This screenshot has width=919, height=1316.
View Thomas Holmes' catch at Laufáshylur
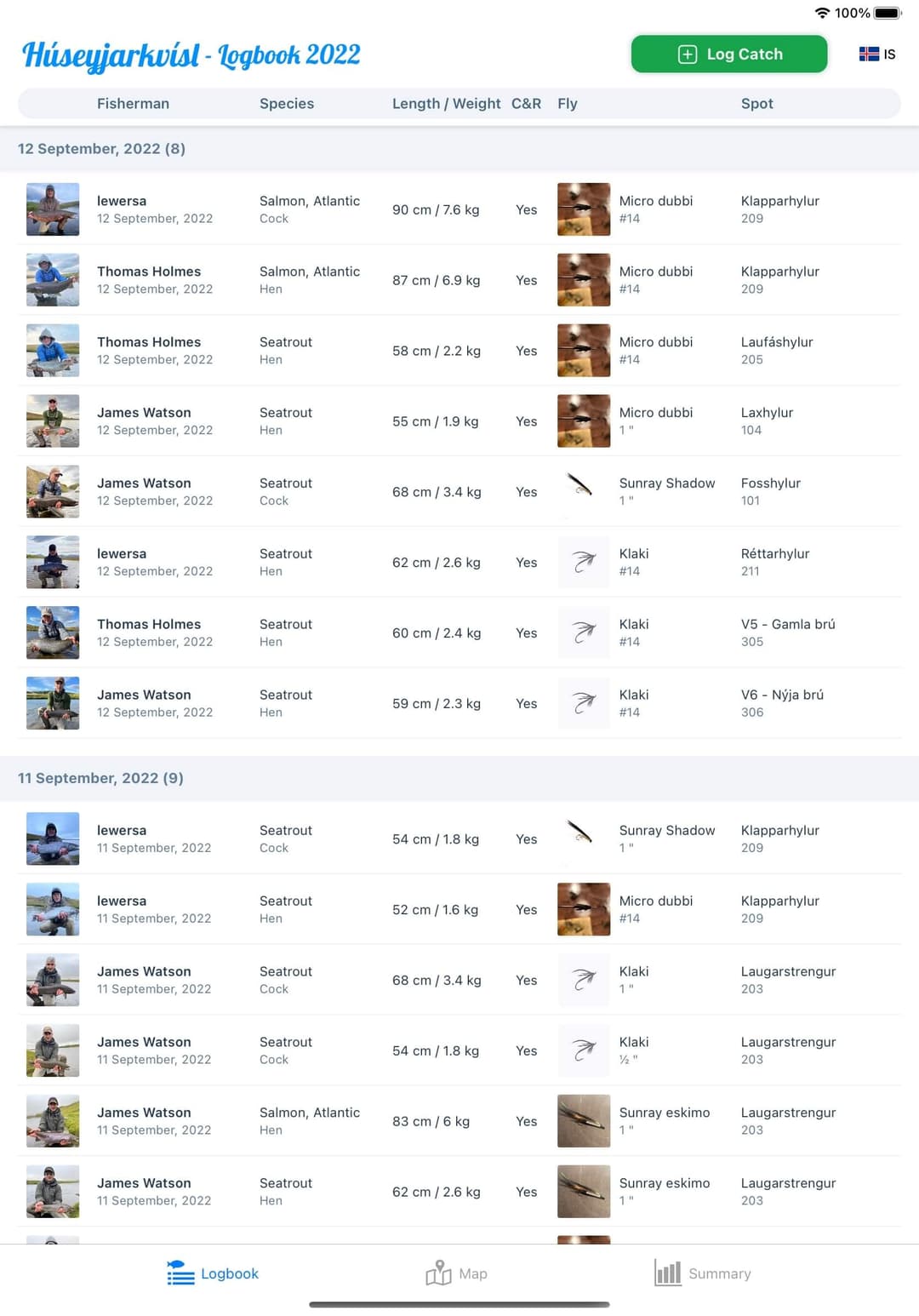tap(459, 351)
